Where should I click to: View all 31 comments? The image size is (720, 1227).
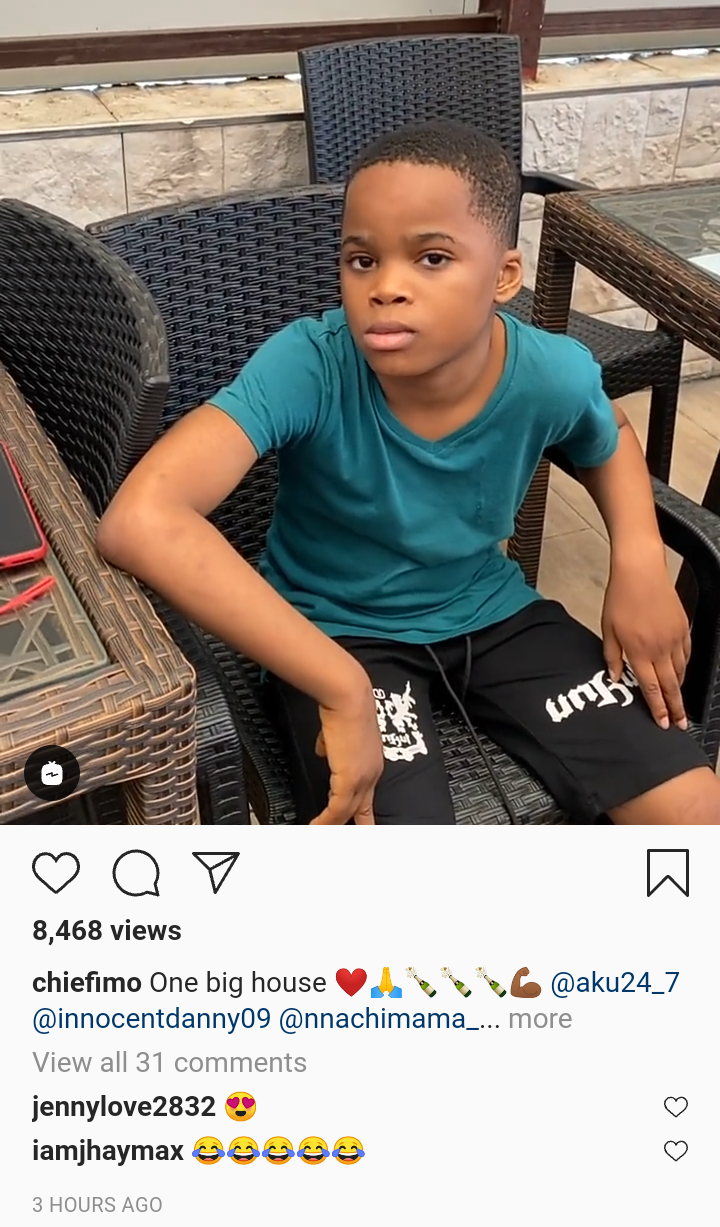[169, 1061]
